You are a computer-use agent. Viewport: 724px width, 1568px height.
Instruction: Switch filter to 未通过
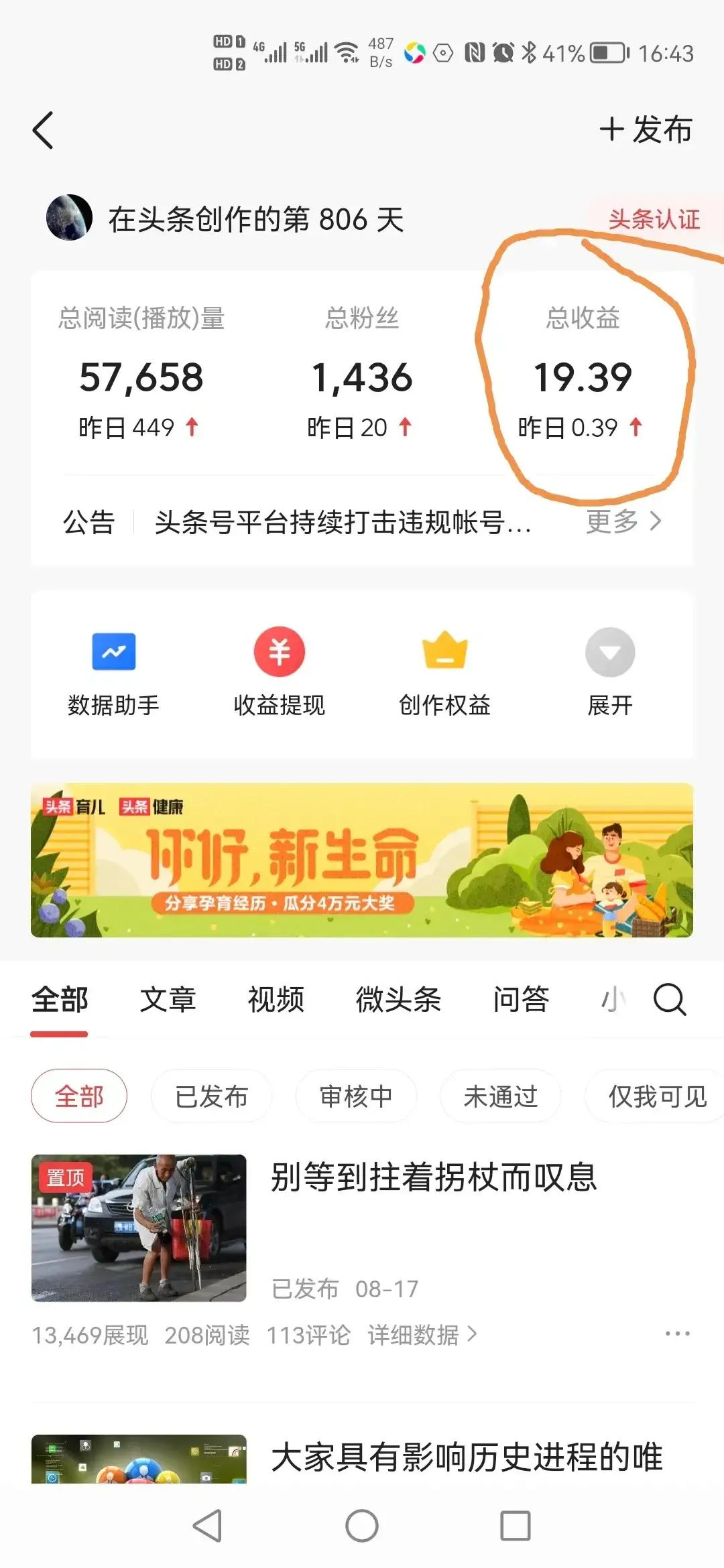501,1096
